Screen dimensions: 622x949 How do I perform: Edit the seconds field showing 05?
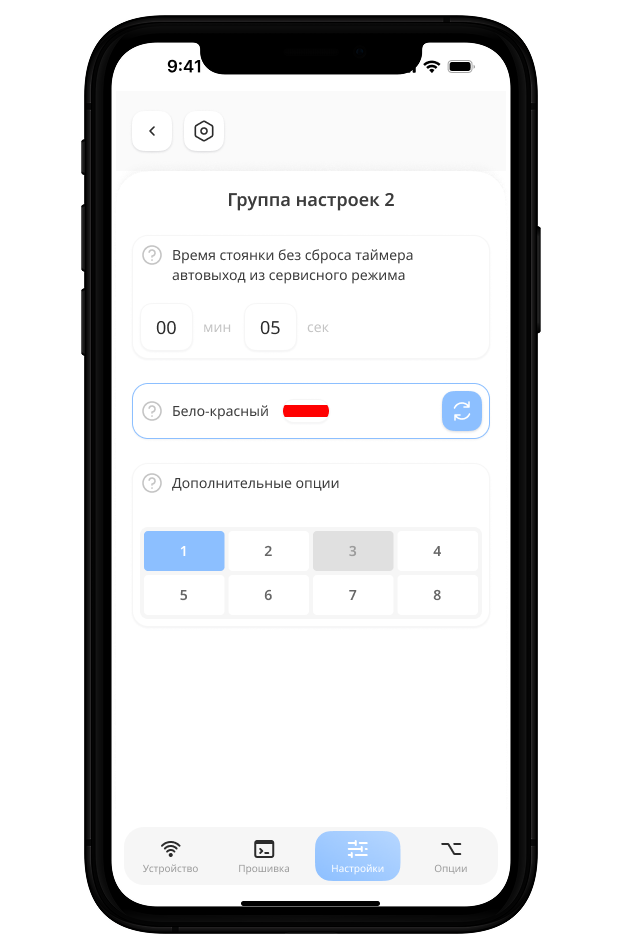point(270,327)
